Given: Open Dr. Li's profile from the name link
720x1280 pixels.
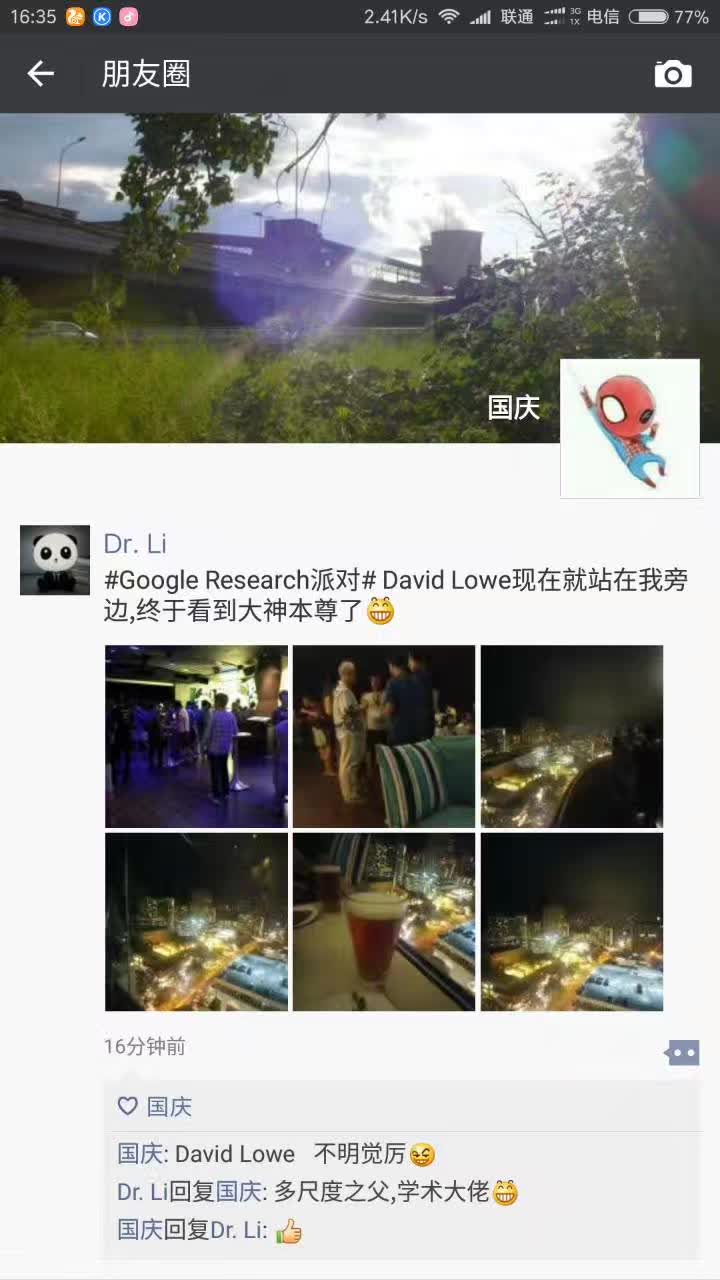Looking at the screenshot, I should click(x=135, y=543).
